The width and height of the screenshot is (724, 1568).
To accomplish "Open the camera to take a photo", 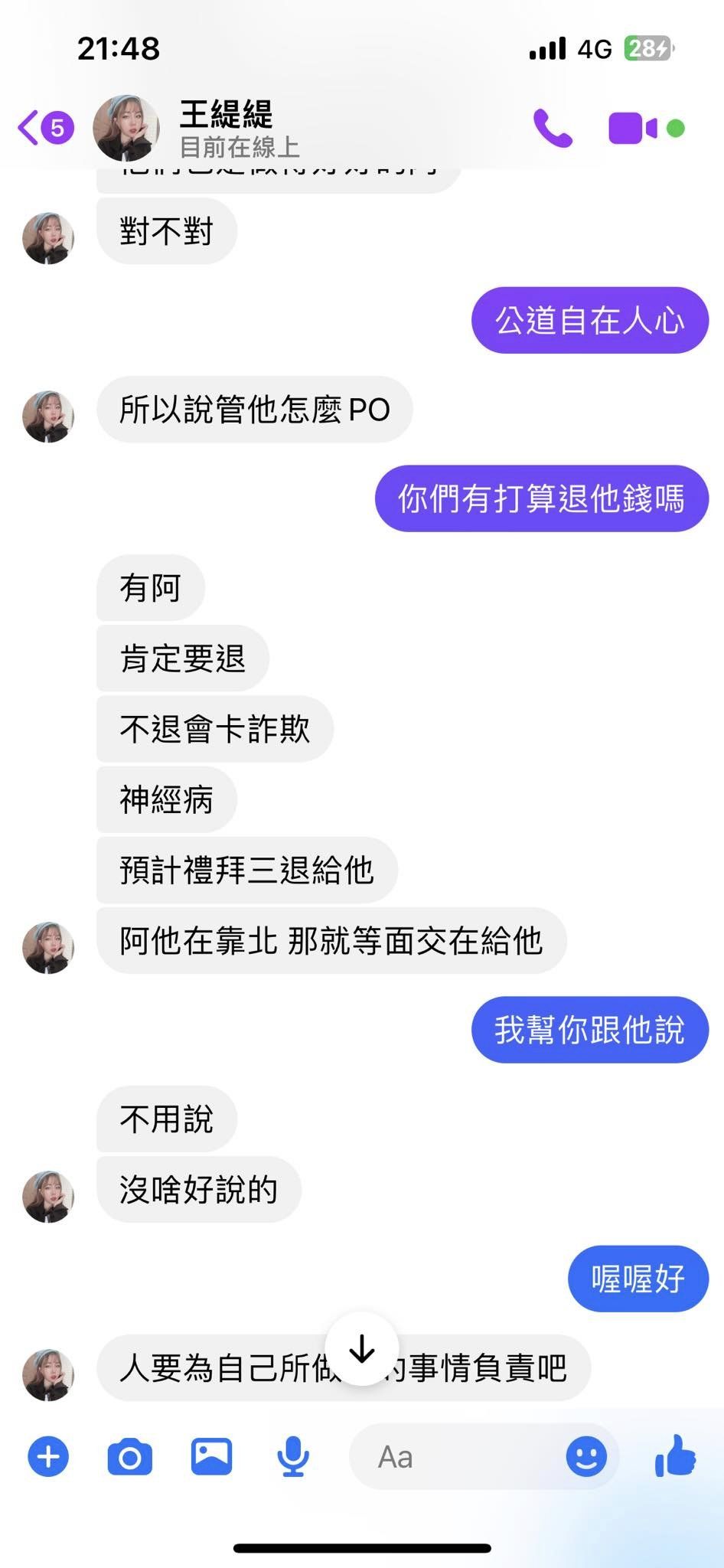I will (130, 1456).
